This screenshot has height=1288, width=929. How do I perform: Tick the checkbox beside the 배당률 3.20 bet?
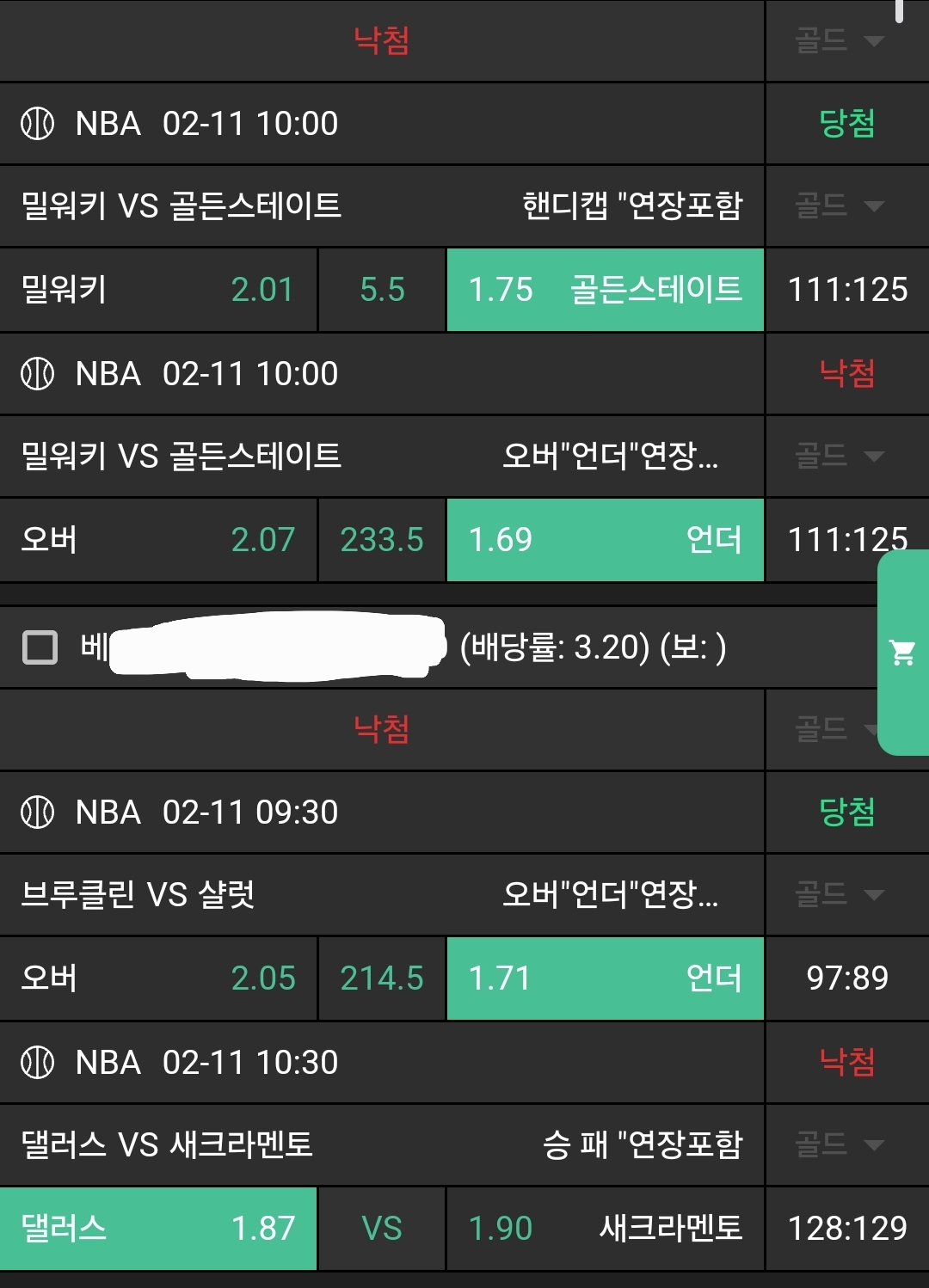[x=40, y=647]
